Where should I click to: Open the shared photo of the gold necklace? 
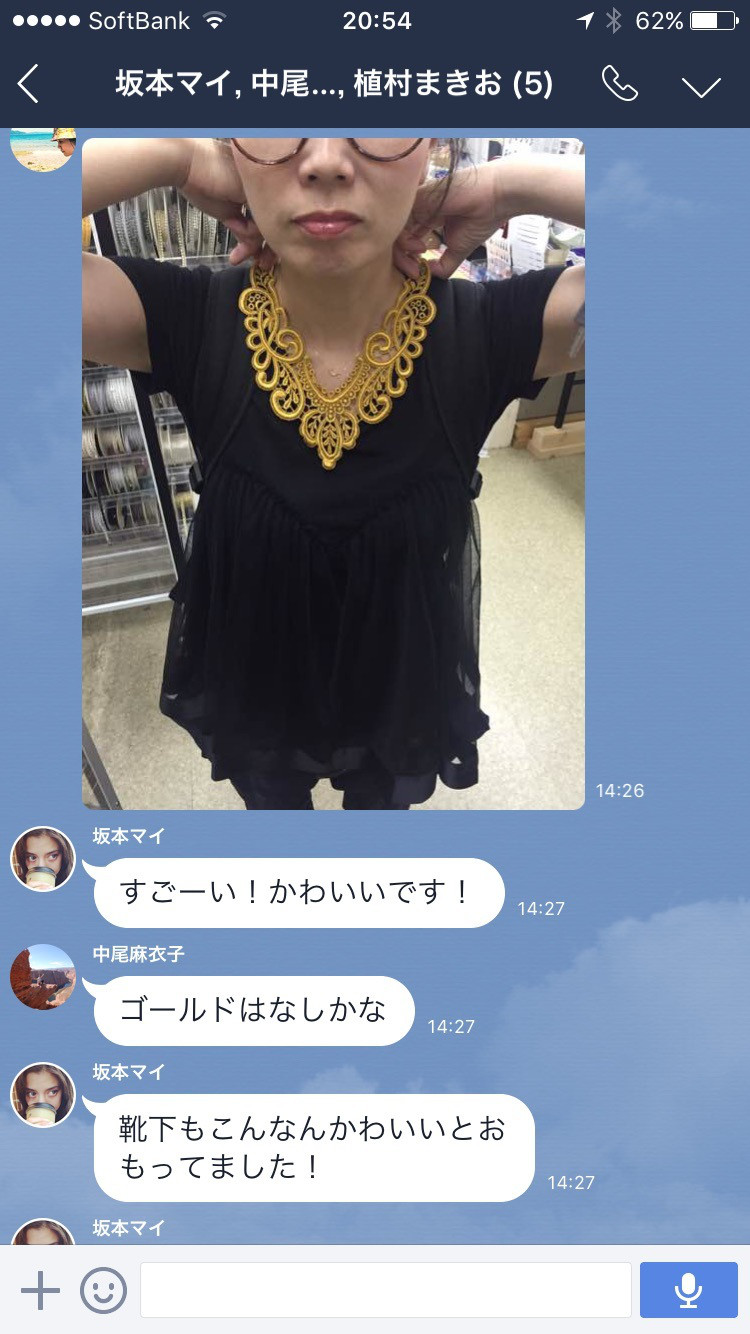(333, 473)
